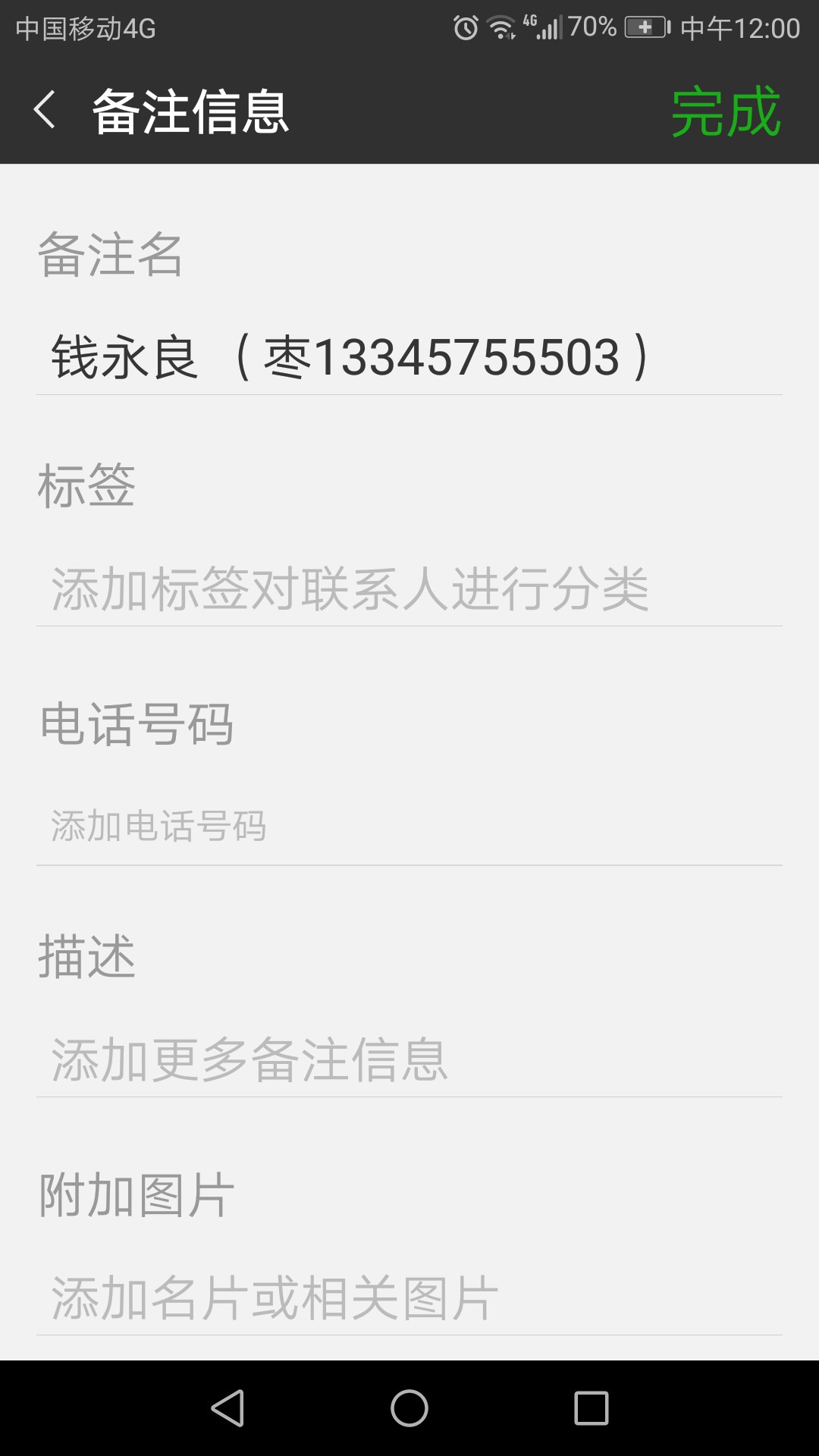Tap the system home button
Image resolution: width=819 pixels, height=1456 pixels.
(409, 1408)
